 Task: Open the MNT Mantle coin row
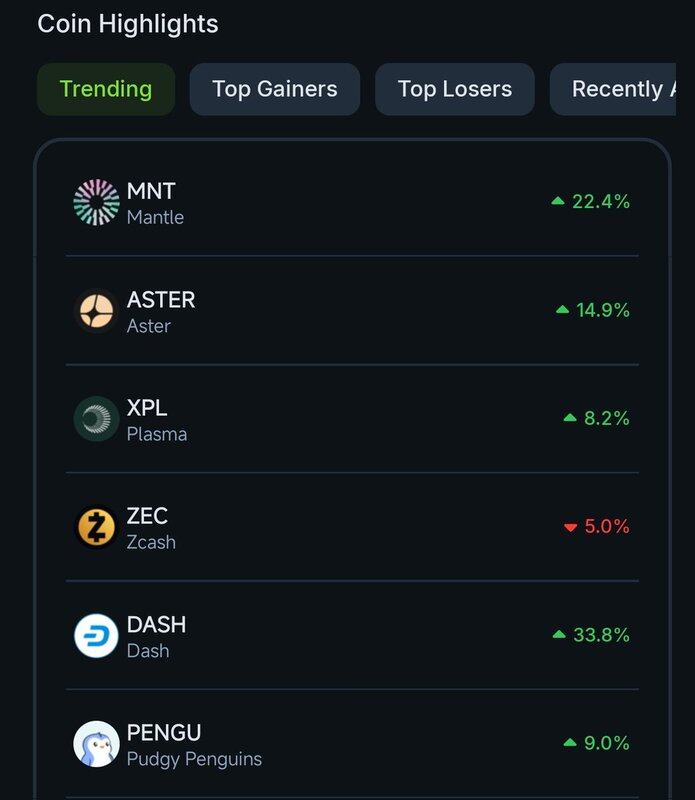(352, 203)
